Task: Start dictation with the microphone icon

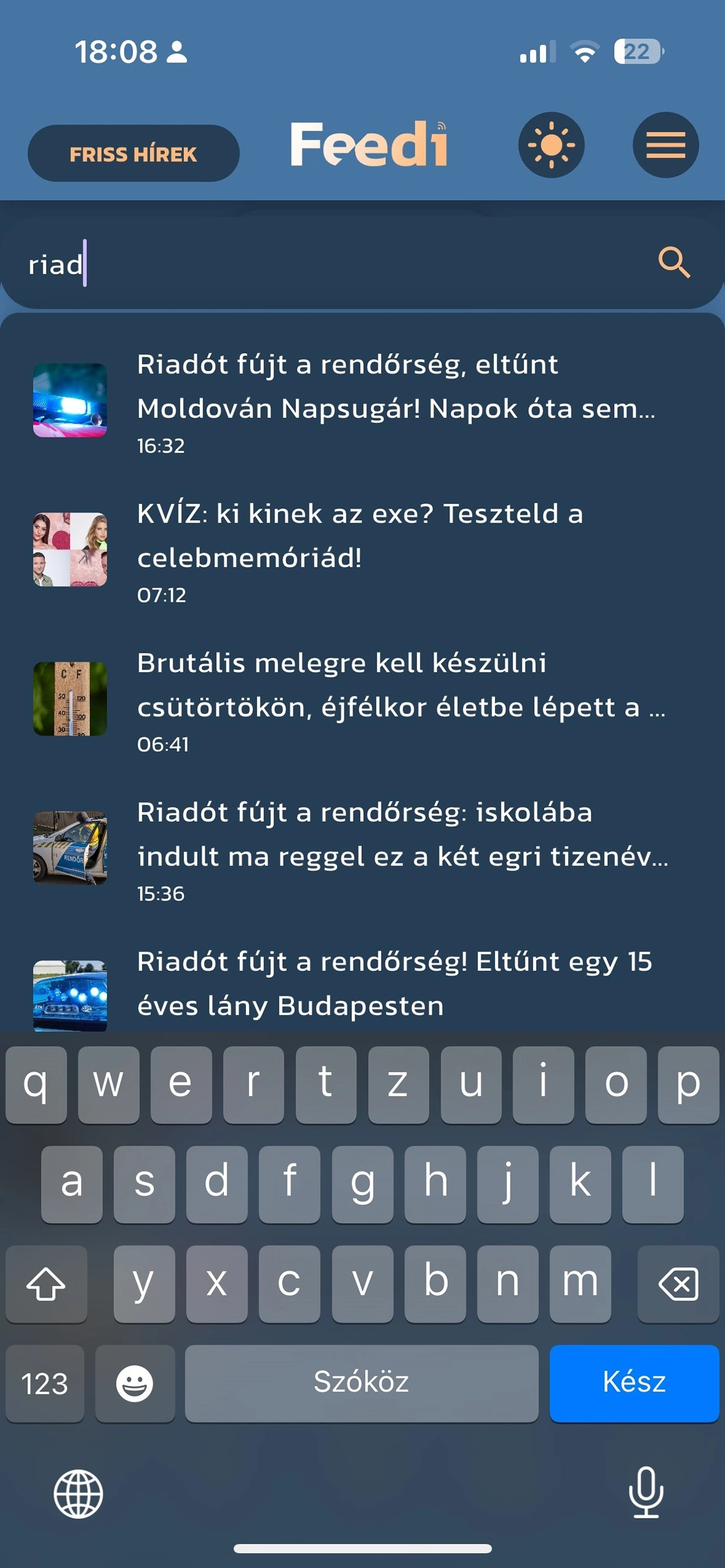Action: (x=646, y=1492)
